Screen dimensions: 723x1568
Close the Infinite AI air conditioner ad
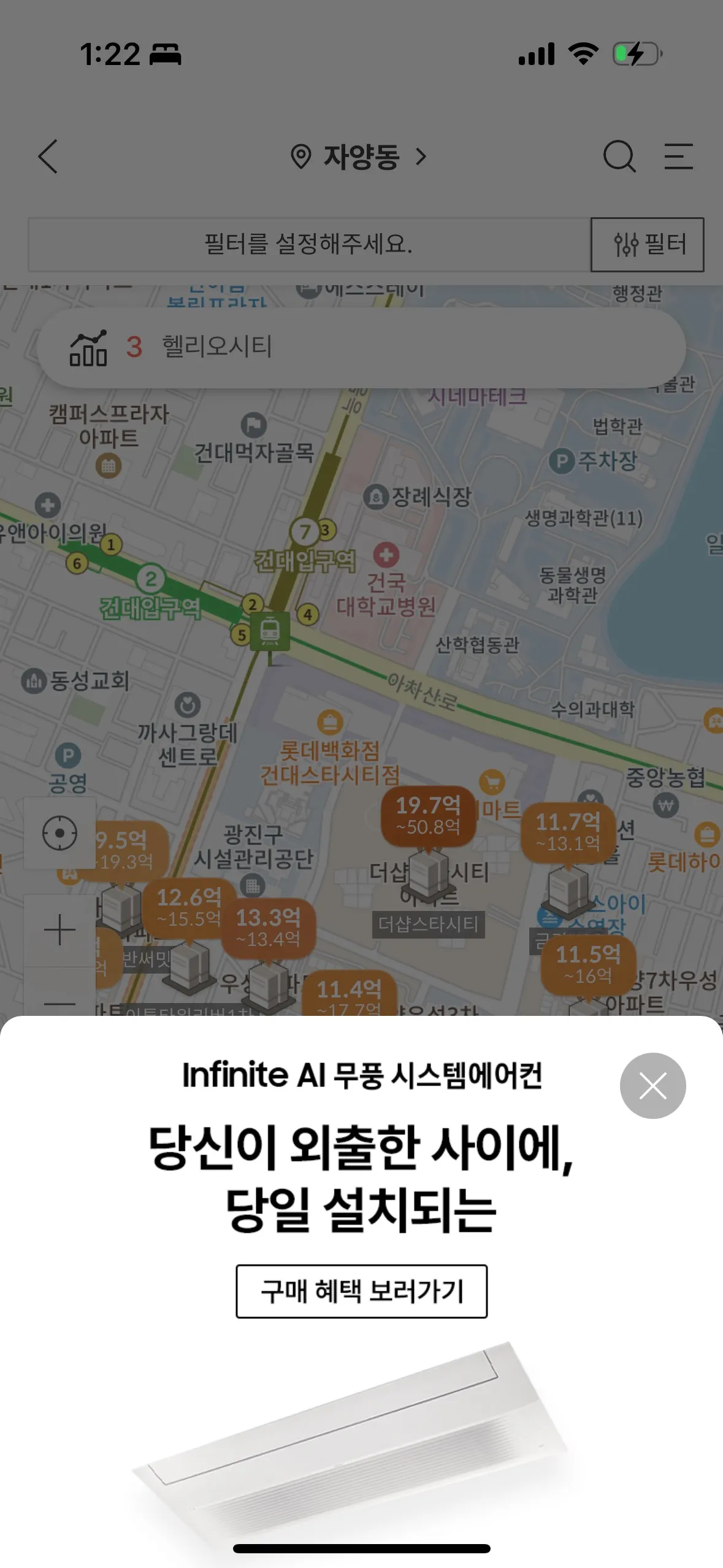[652, 1086]
